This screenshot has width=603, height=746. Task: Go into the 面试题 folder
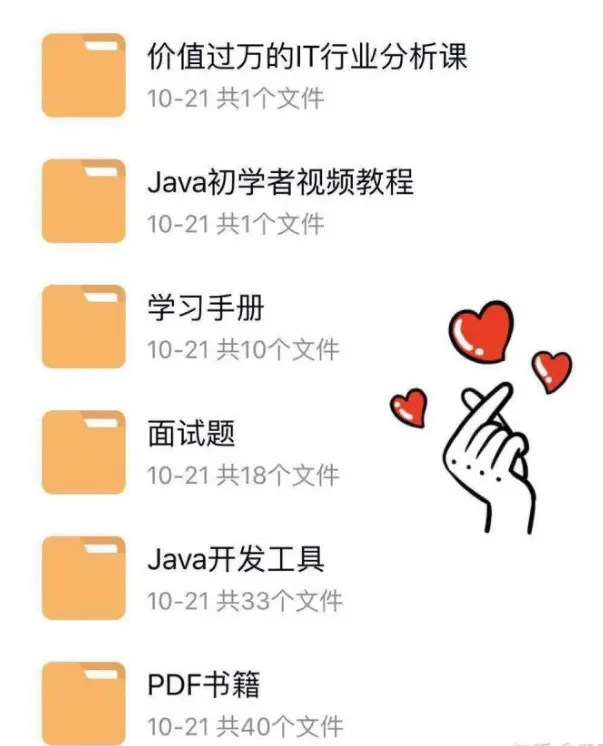(x=191, y=435)
